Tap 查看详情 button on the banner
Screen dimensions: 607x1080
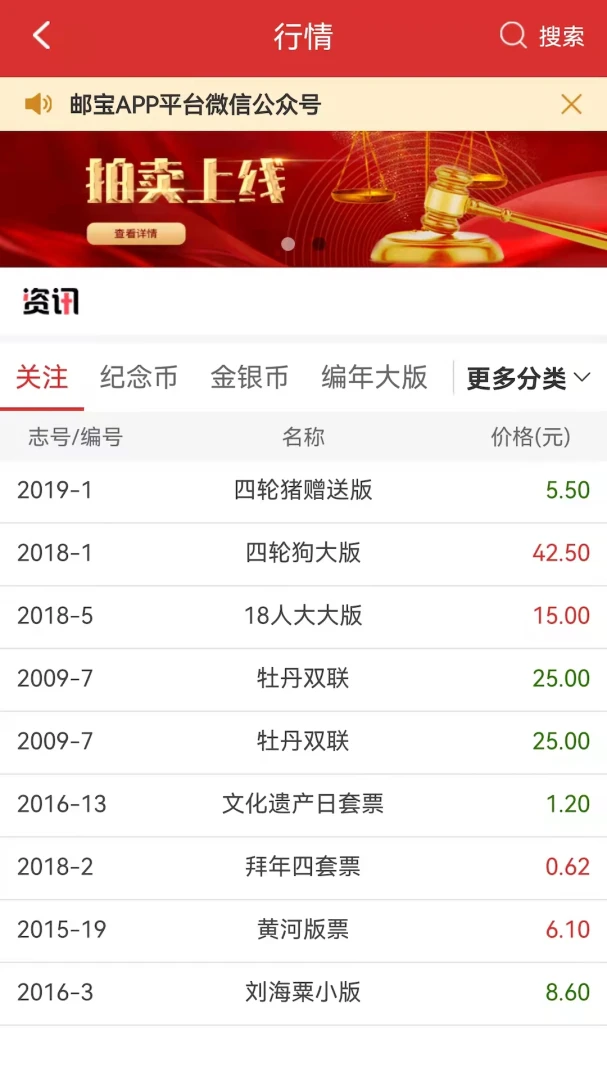(x=136, y=233)
